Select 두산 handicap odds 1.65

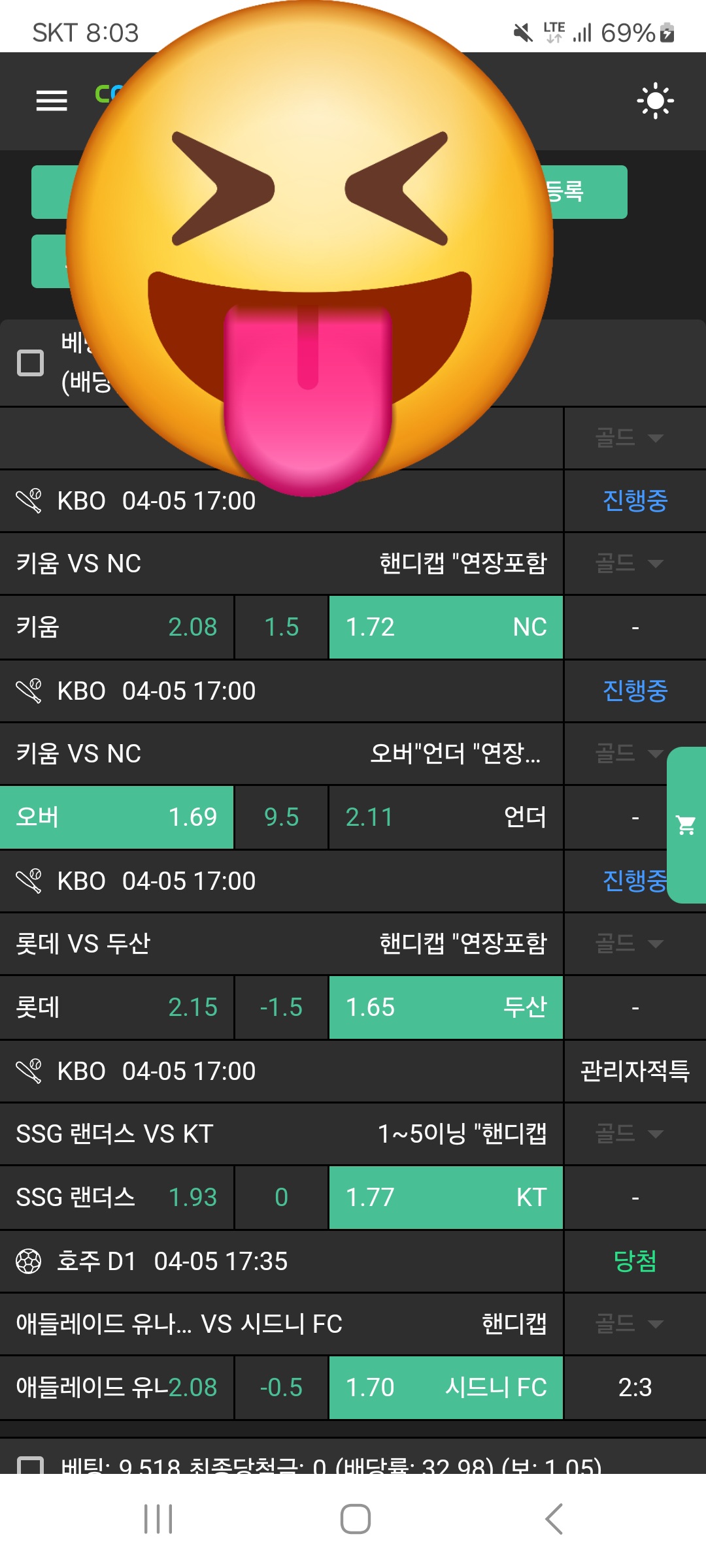point(445,1007)
